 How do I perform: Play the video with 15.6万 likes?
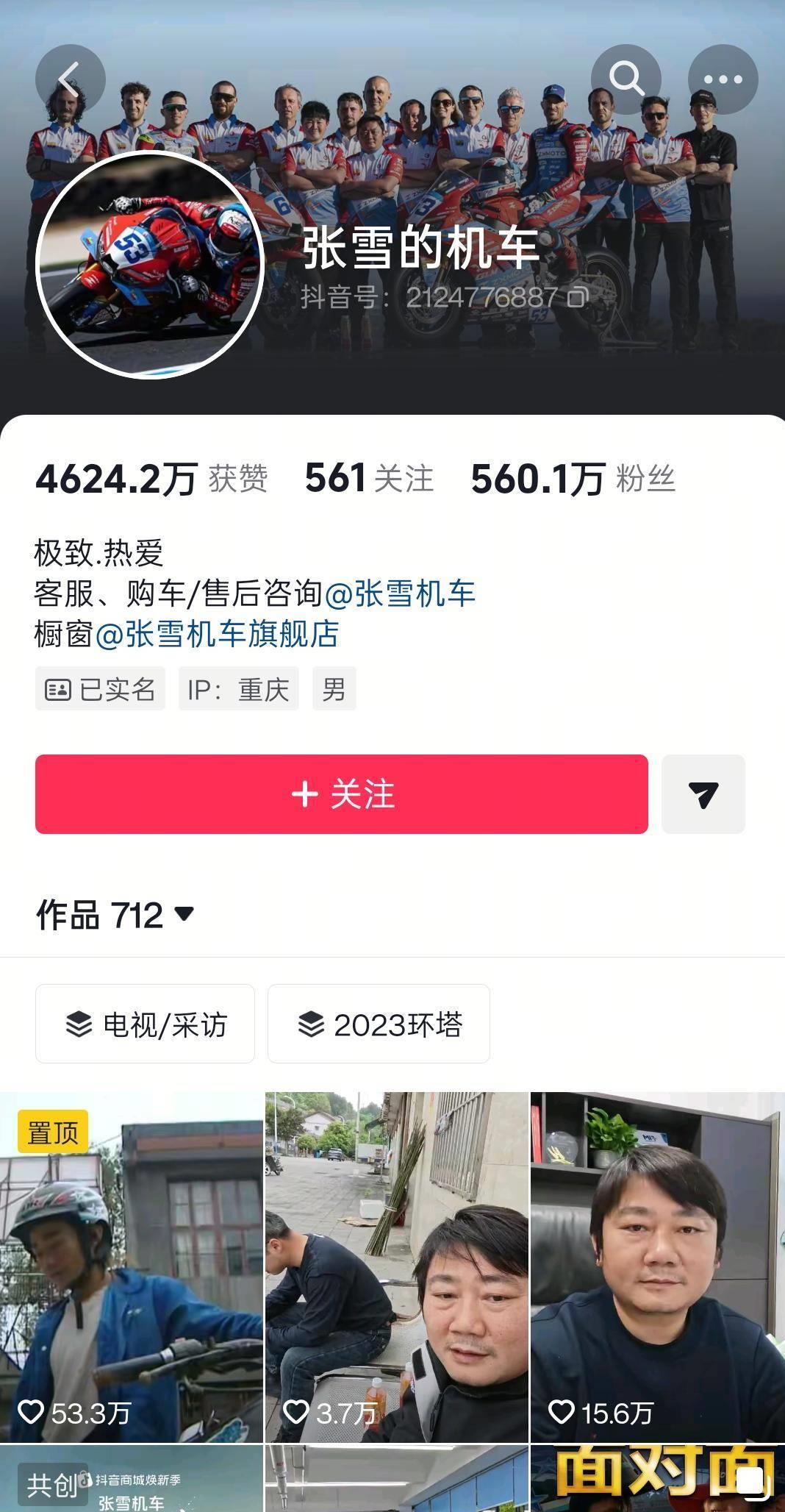click(657, 1265)
